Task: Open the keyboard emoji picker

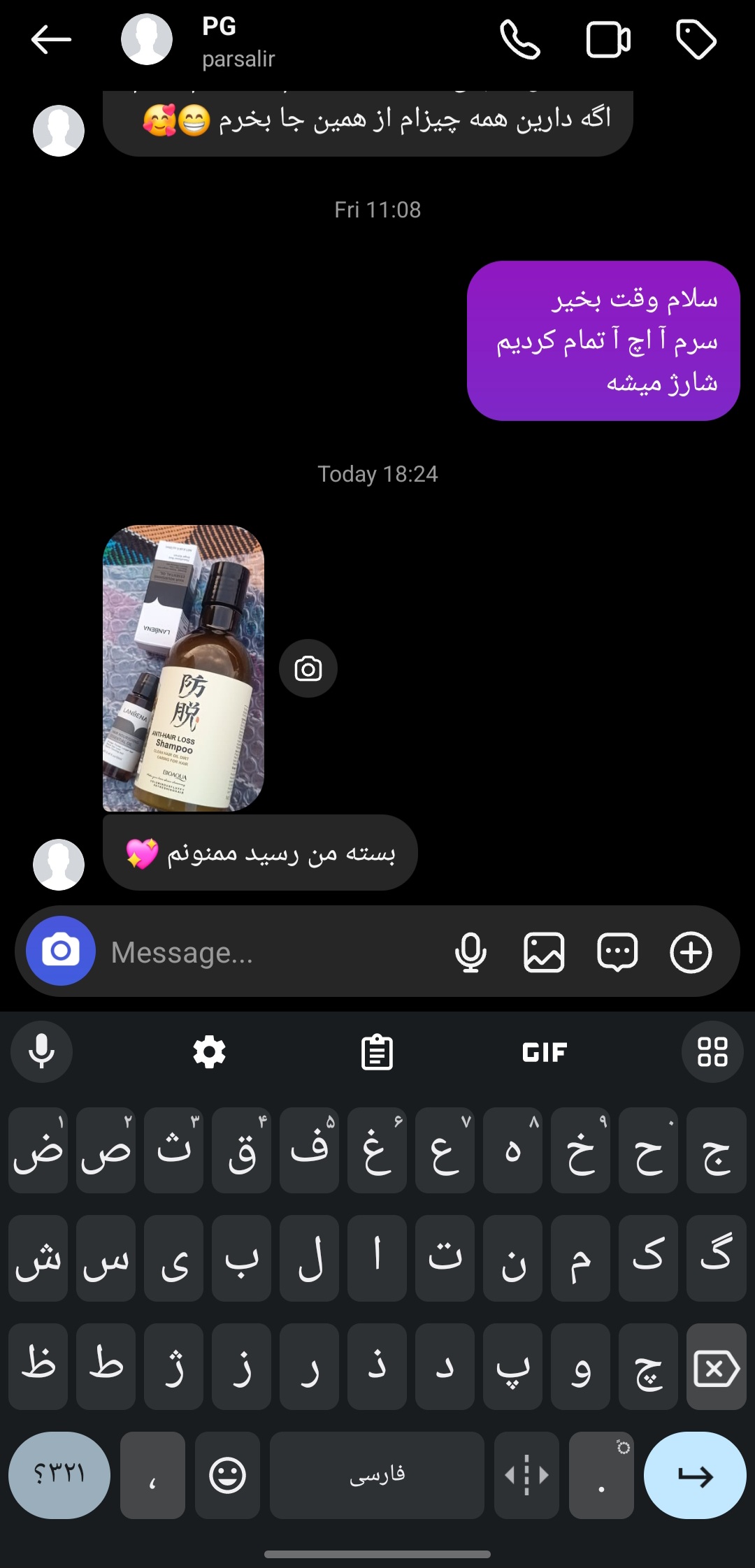Action: pyautogui.click(x=228, y=1475)
